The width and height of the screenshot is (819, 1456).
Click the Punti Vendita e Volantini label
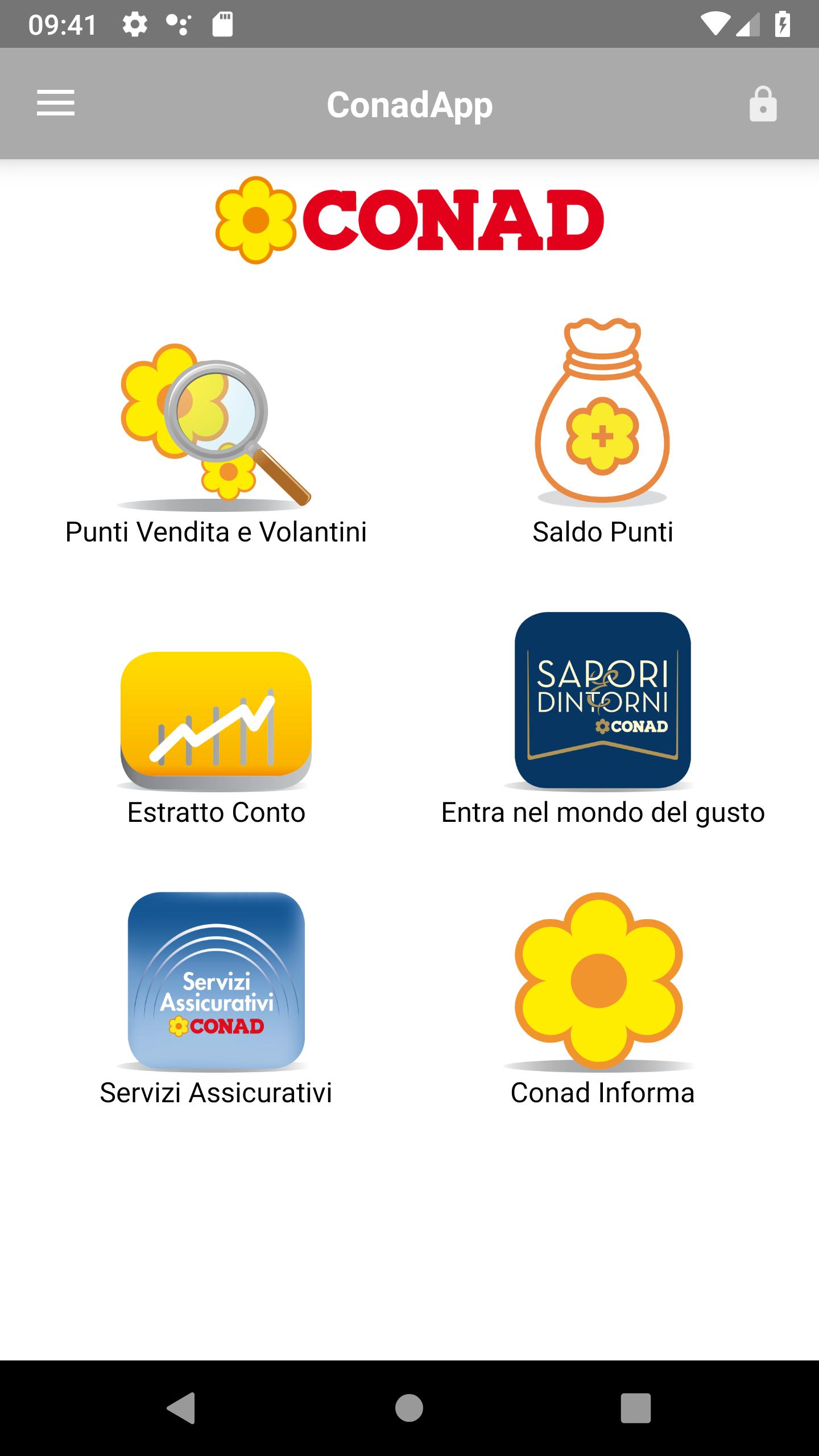217,532
